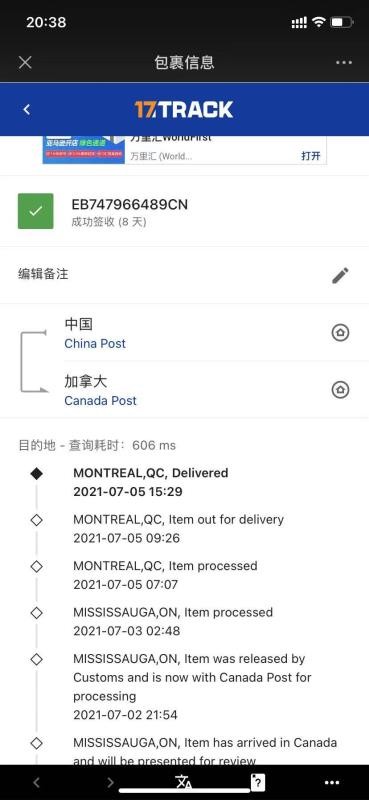This screenshot has width=369, height=800.
Task: Go back using the 17TRACK header arrow
Action: point(27,109)
